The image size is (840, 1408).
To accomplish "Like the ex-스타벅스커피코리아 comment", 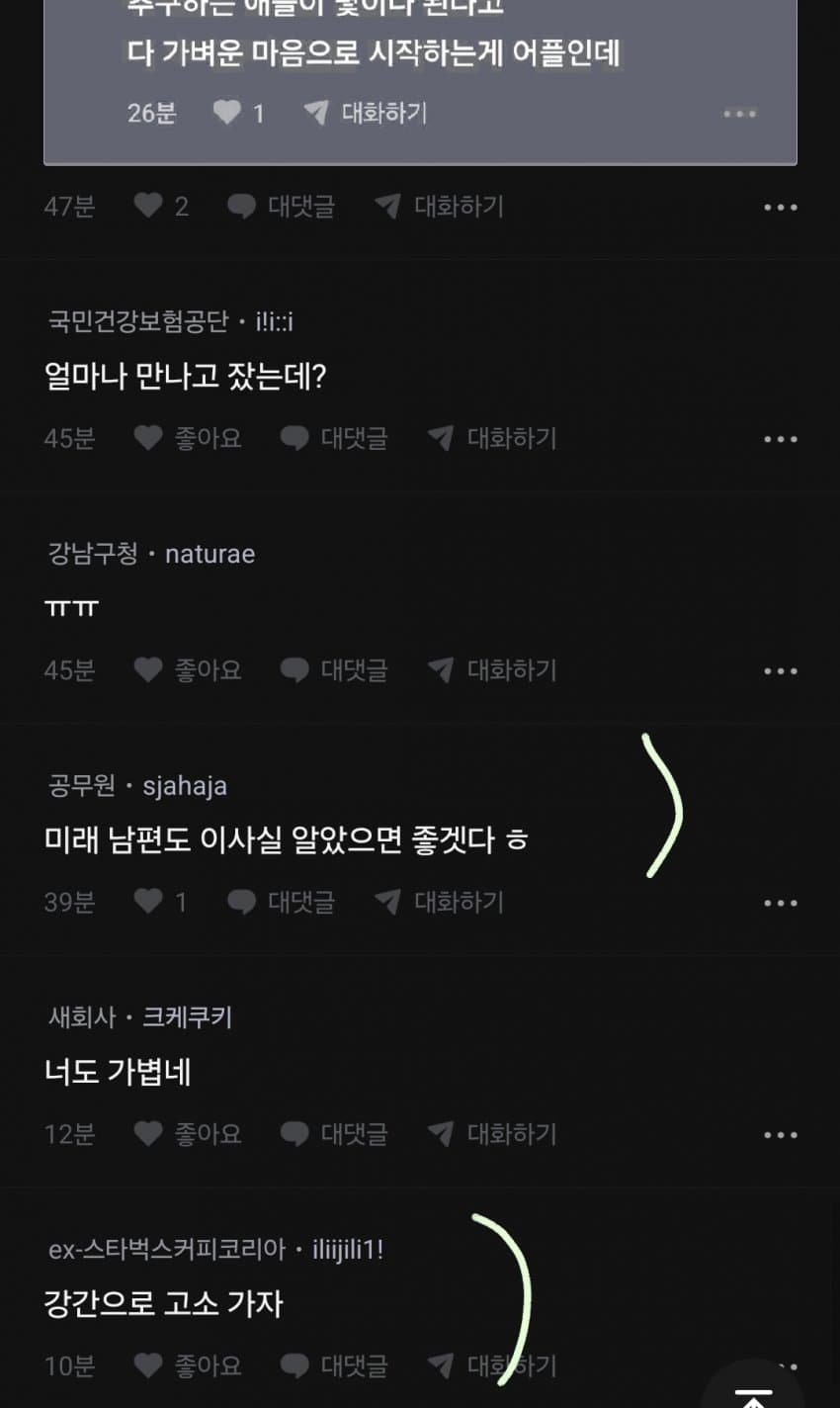I will [188, 1366].
